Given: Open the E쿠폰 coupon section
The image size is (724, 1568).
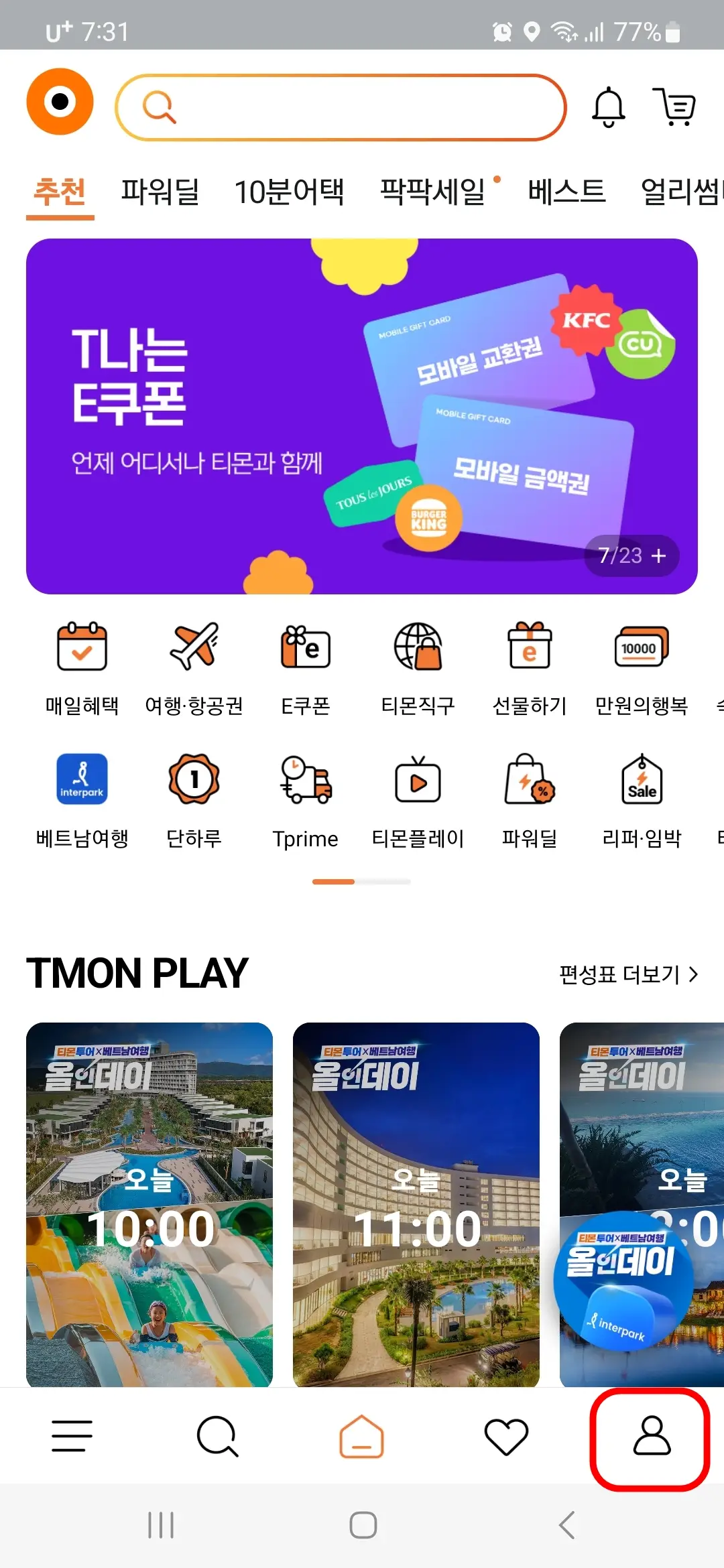Looking at the screenshot, I should coord(306,667).
